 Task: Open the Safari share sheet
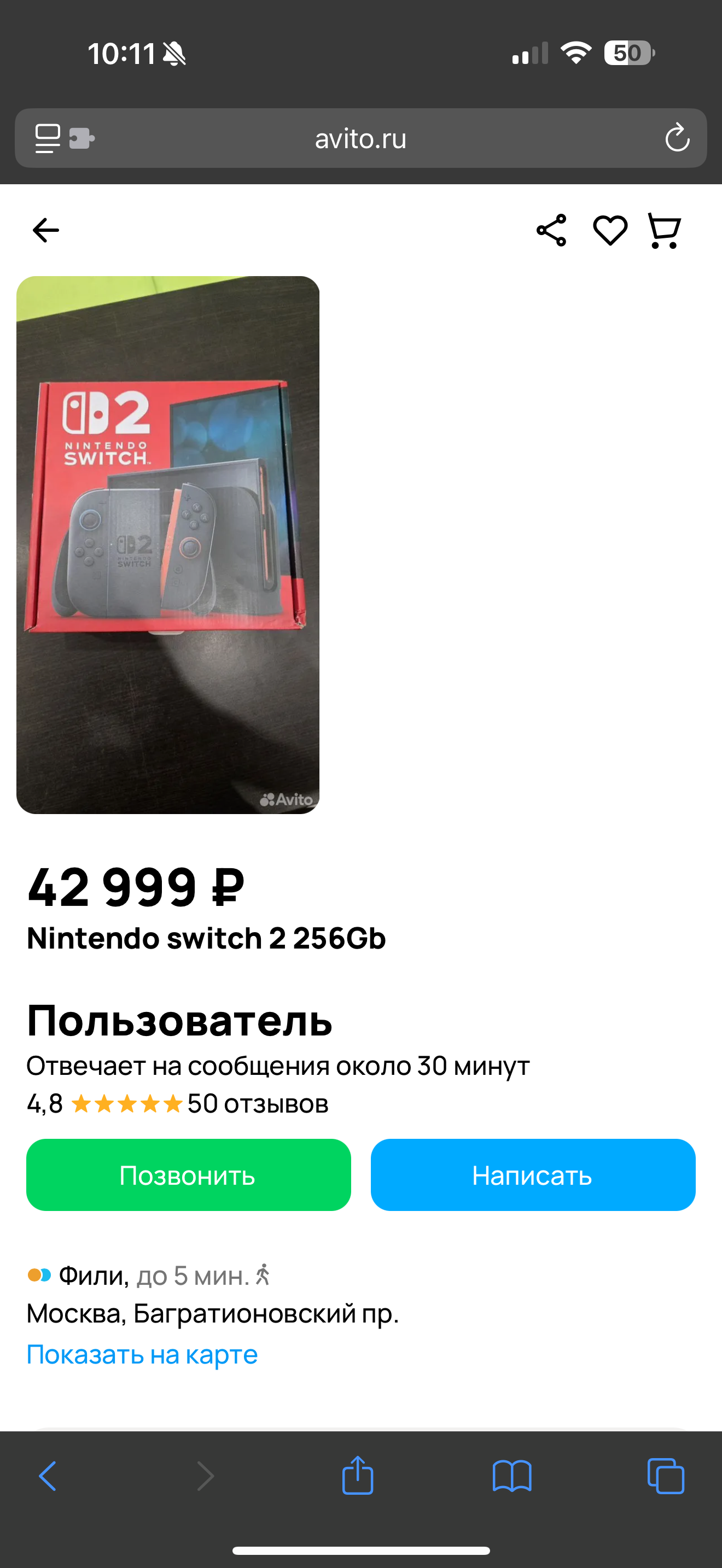coord(357,1476)
